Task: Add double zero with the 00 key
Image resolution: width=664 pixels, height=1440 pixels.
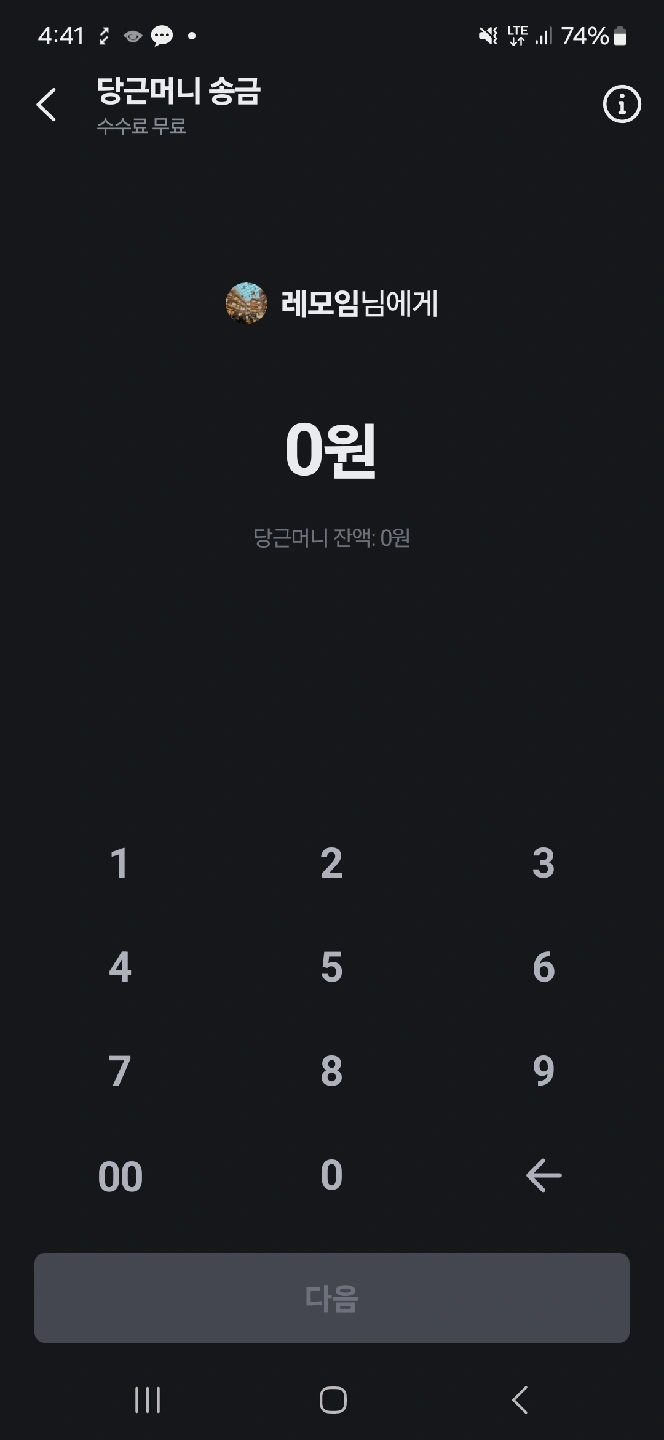Action: point(120,1177)
